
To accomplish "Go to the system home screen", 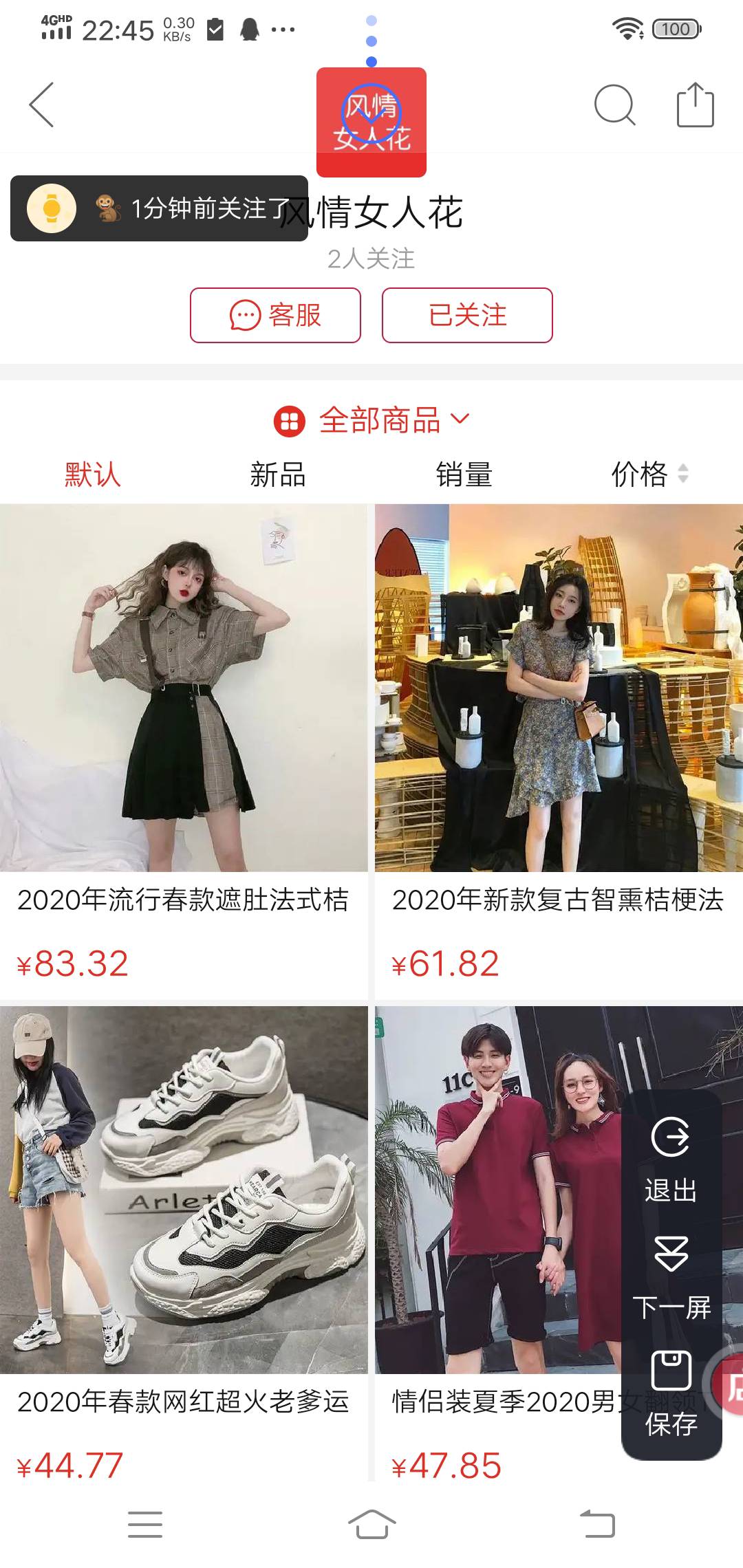I will tap(371, 1524).
